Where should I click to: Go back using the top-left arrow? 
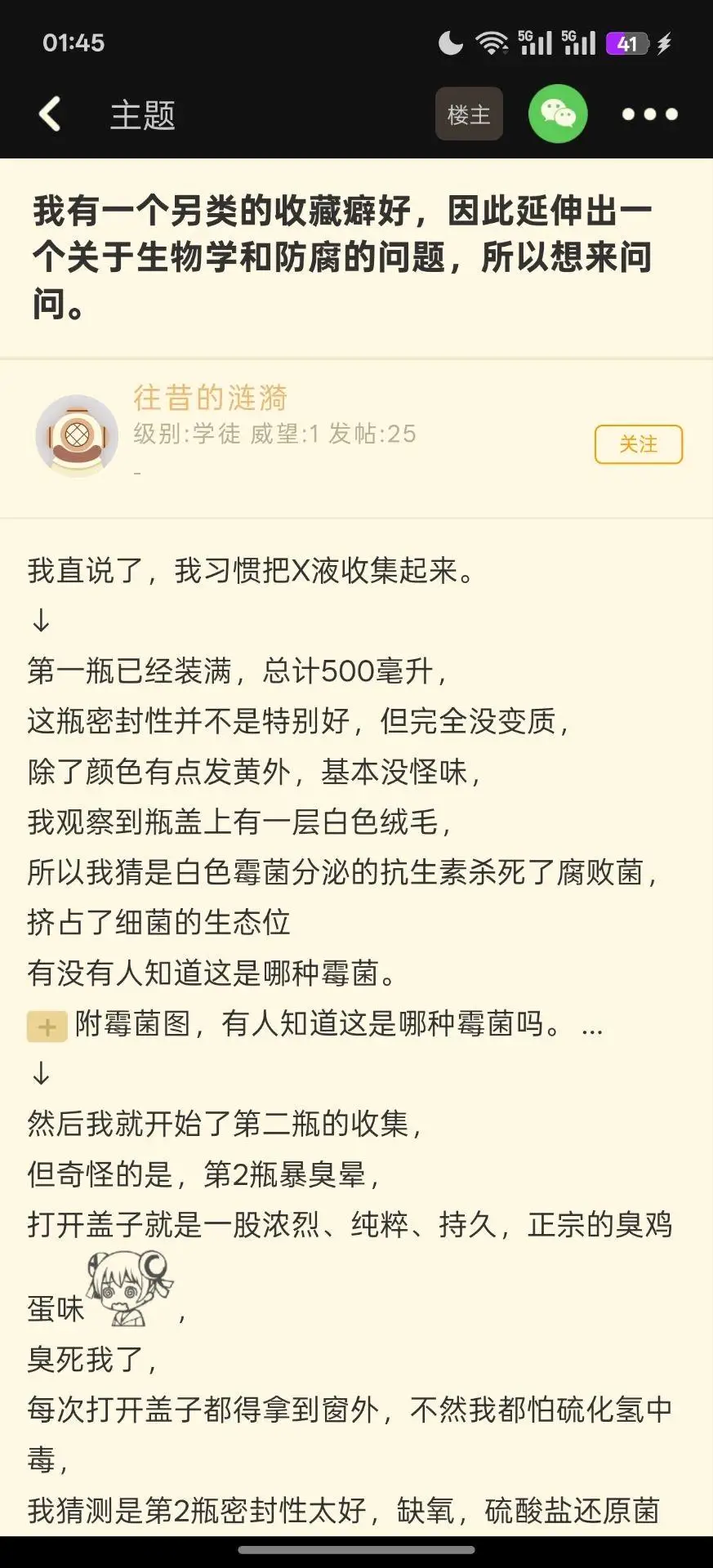[x=50, y=114]
